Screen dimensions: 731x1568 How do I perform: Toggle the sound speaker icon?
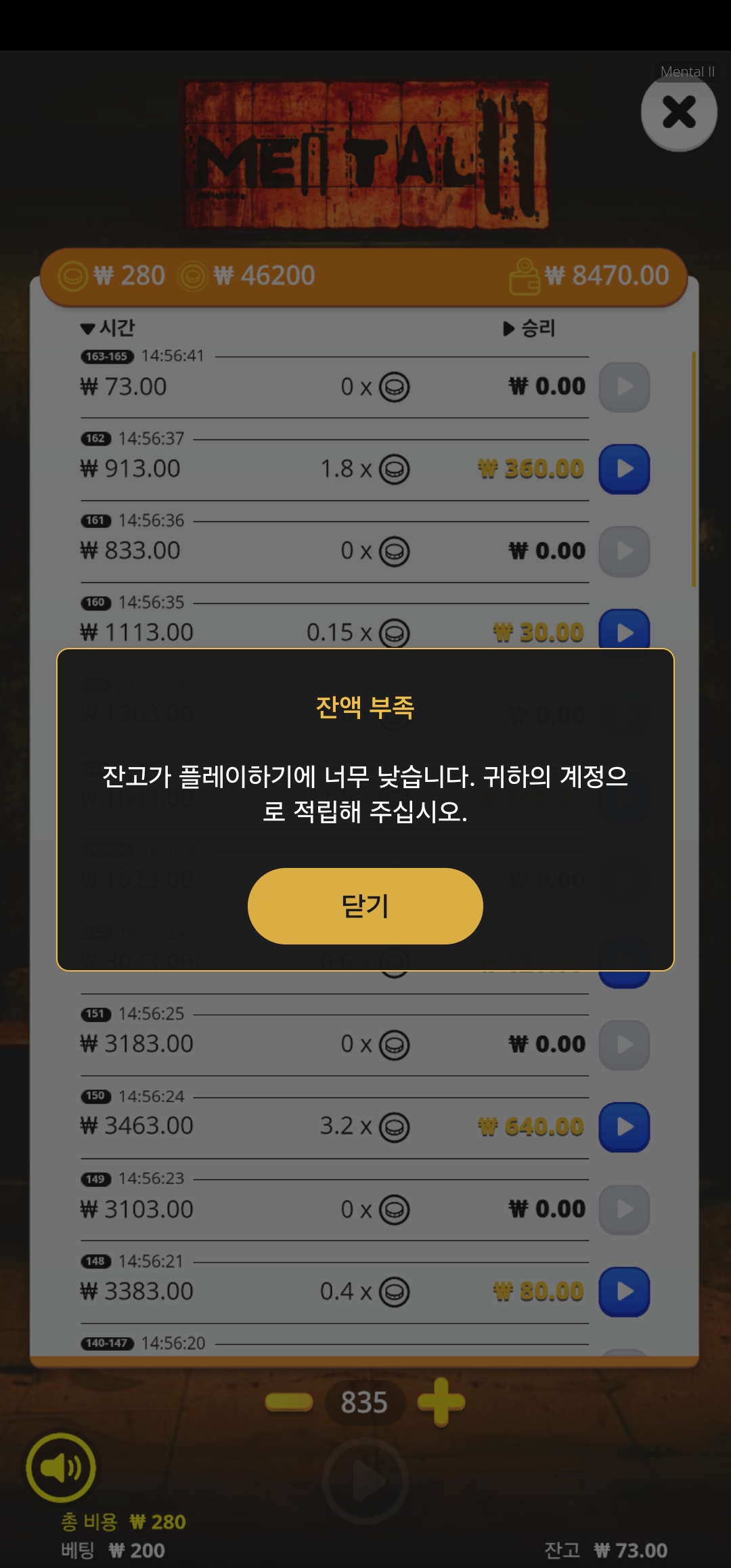click(61, 1467)
